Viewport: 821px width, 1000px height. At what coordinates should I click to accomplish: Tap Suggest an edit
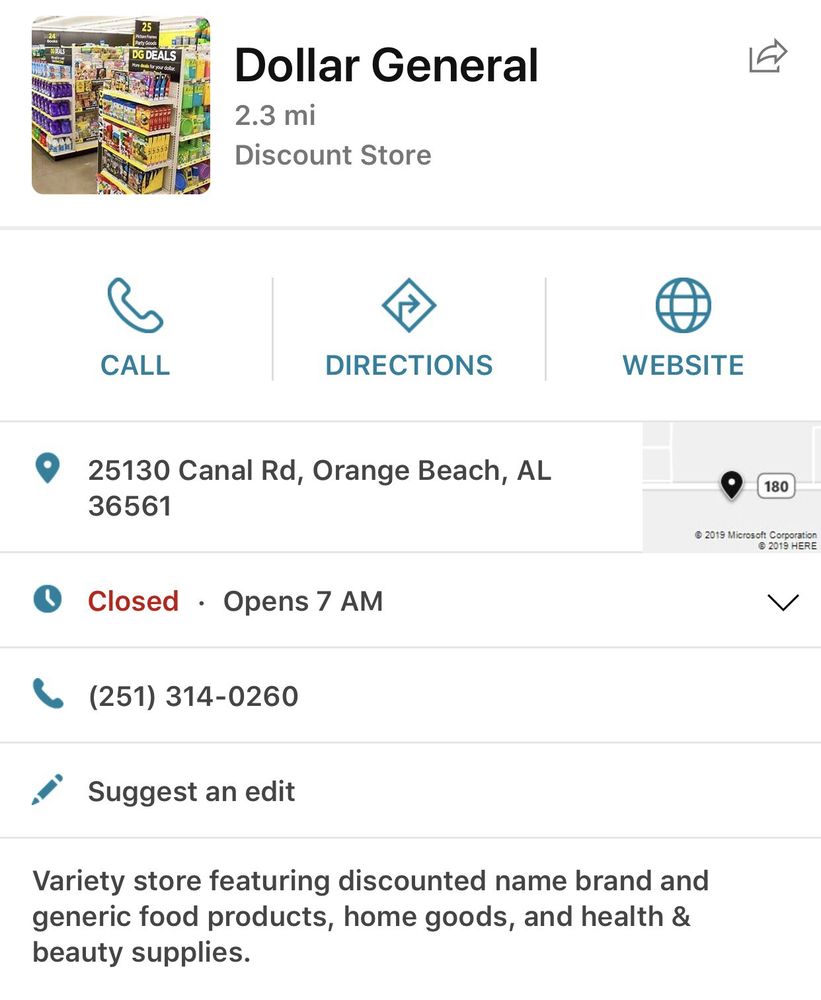click(x=191, y=791)
